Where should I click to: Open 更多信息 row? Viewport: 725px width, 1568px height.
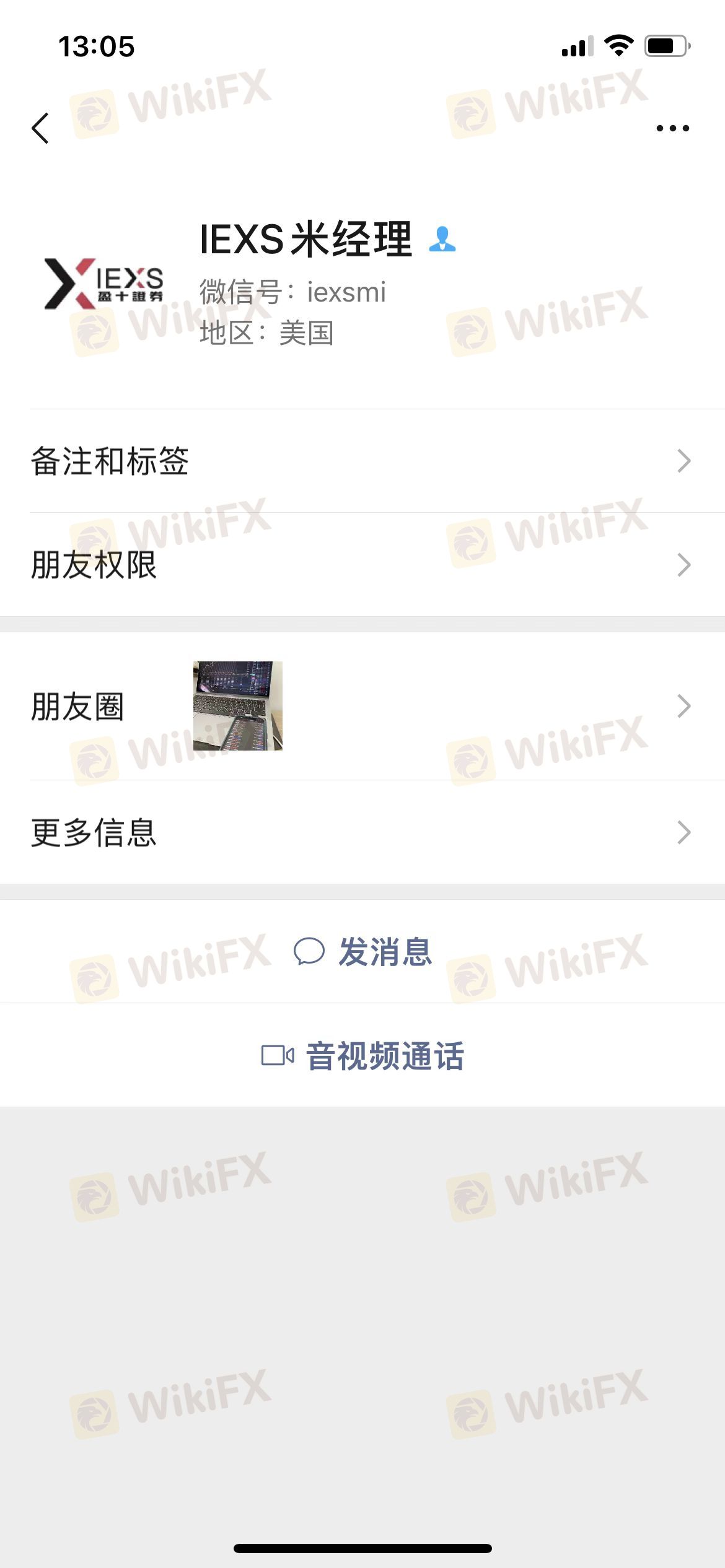362,833
